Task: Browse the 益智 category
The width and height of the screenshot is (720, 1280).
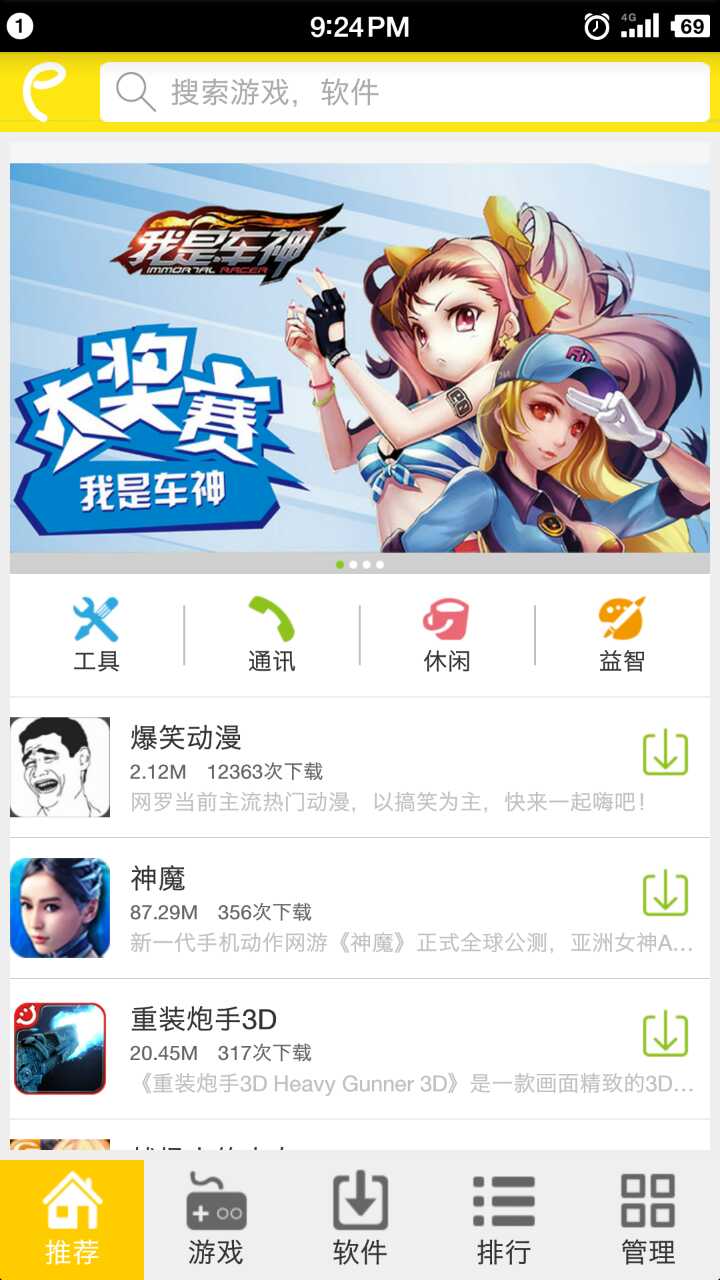Action: 622,634
